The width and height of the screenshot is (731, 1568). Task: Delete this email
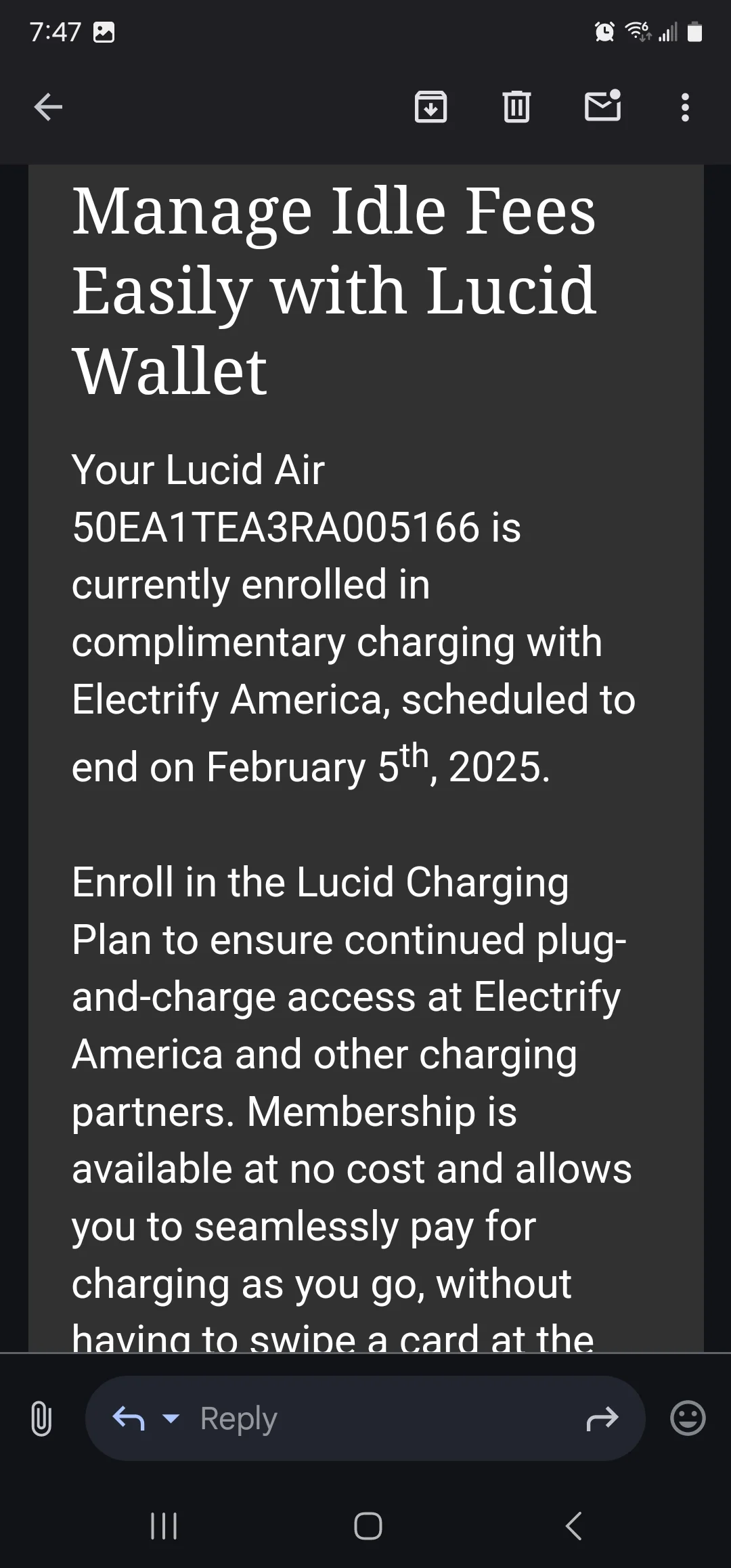(x=516, y=107)
